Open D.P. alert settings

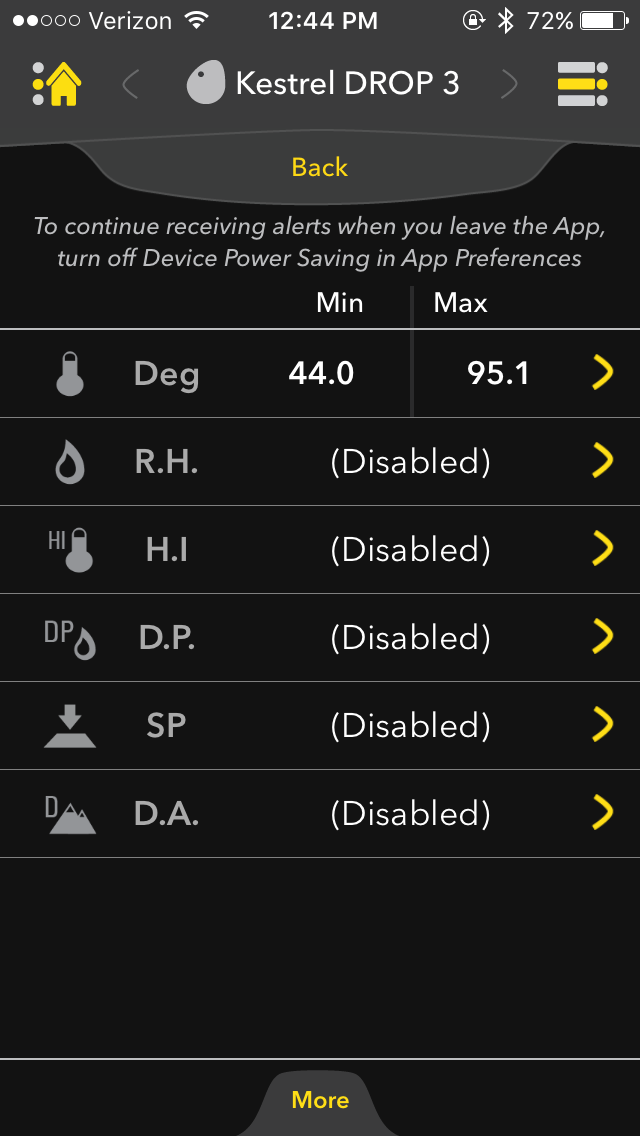601,638
